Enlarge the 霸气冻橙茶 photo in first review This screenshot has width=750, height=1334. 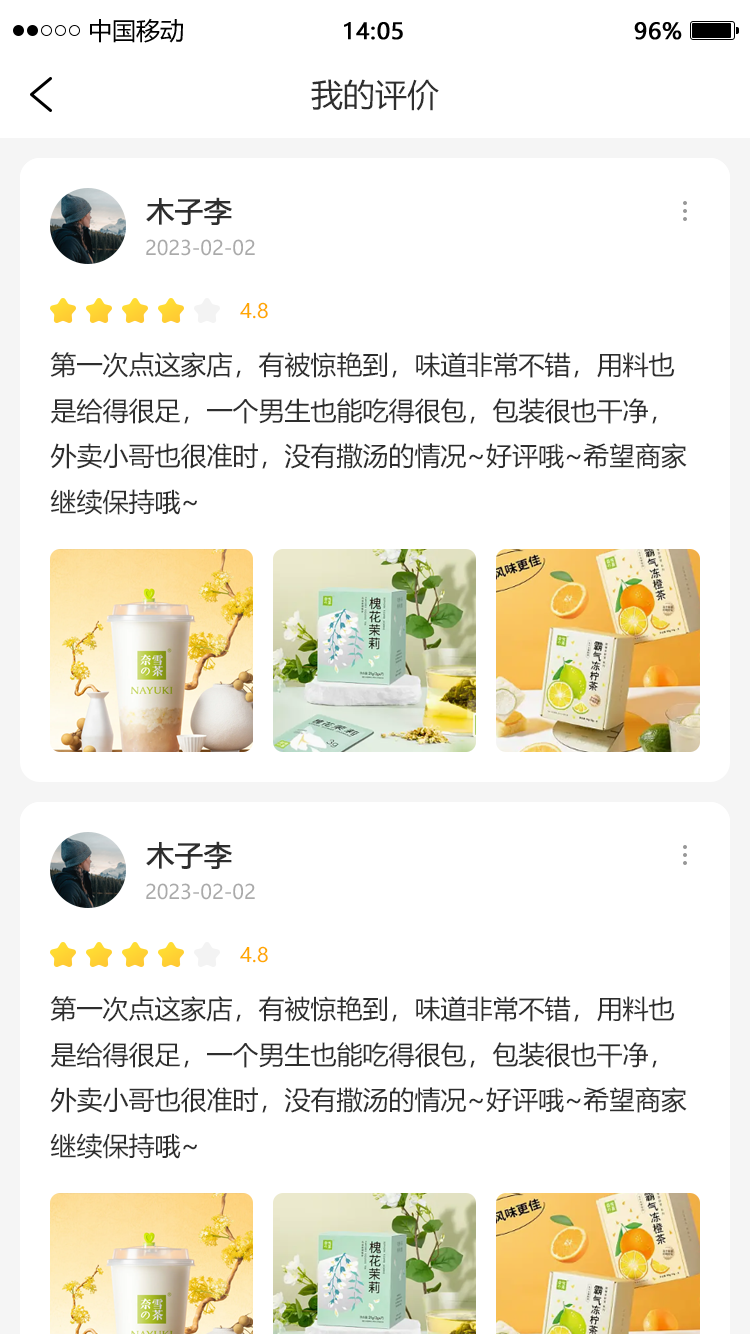597,650
